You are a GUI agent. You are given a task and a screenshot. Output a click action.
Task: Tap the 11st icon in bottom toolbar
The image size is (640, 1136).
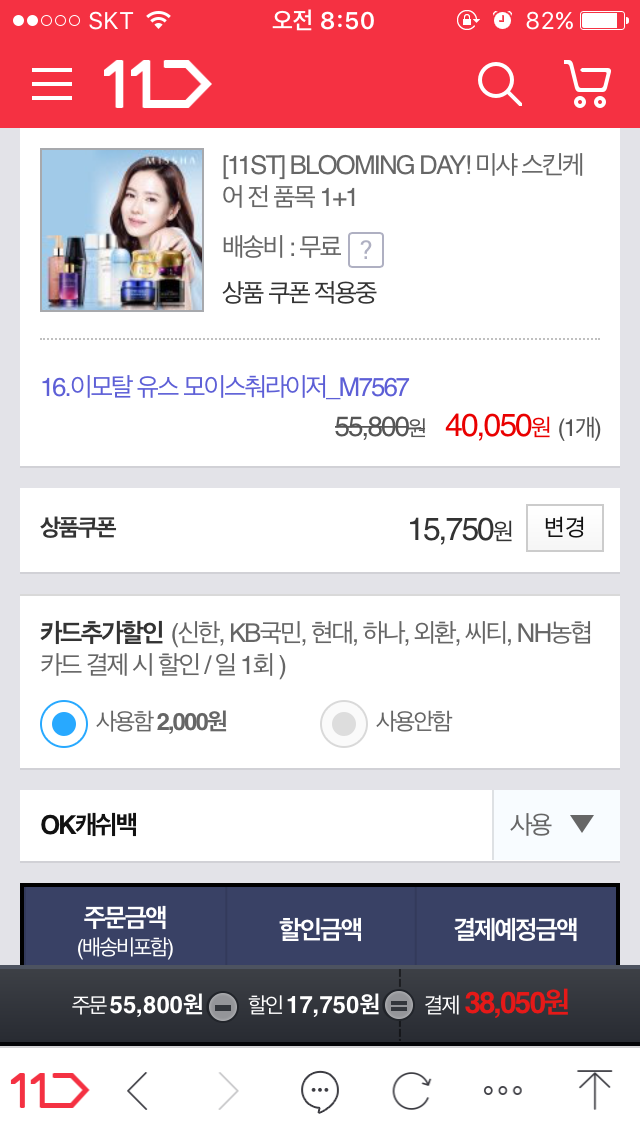tap(50, 1090)
